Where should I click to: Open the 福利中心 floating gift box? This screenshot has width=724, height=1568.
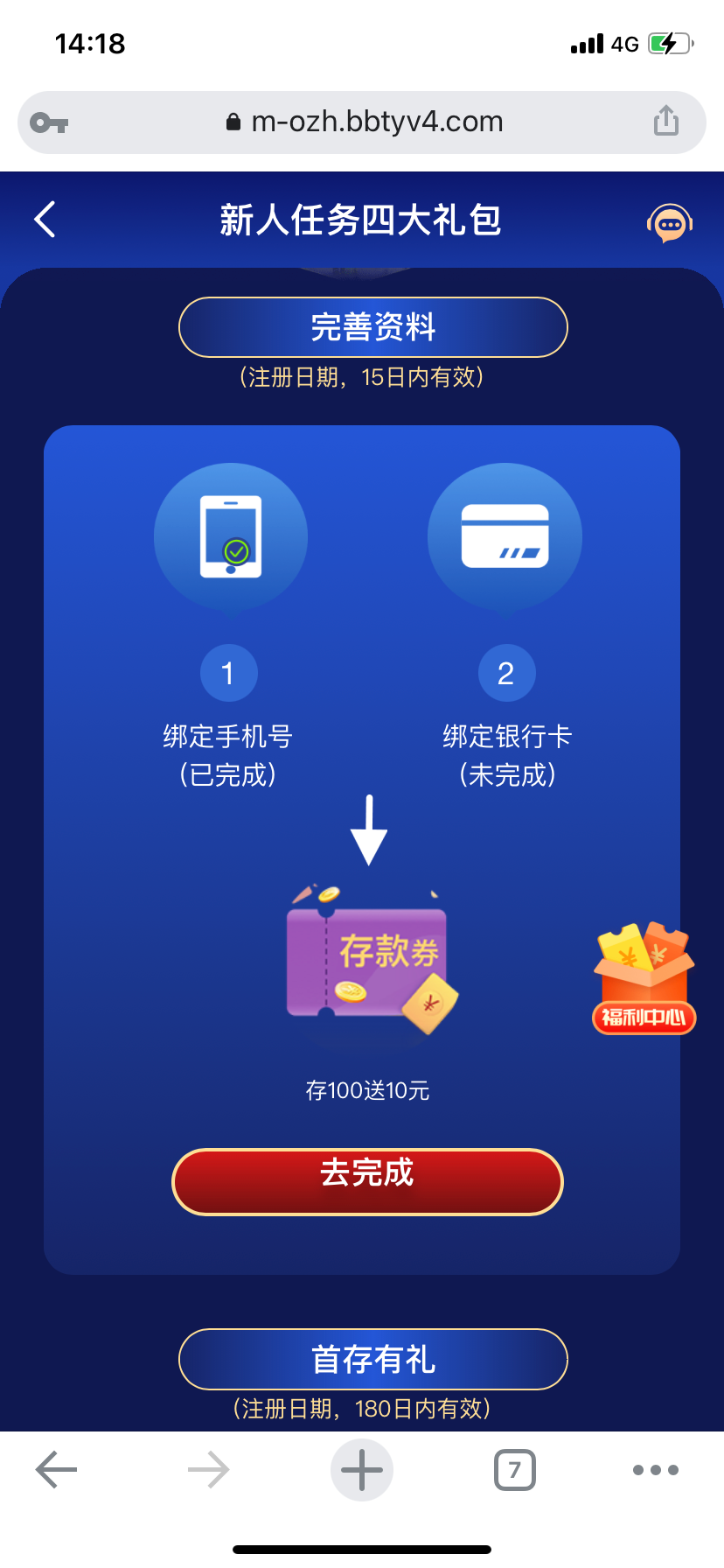tap(644, 980)
